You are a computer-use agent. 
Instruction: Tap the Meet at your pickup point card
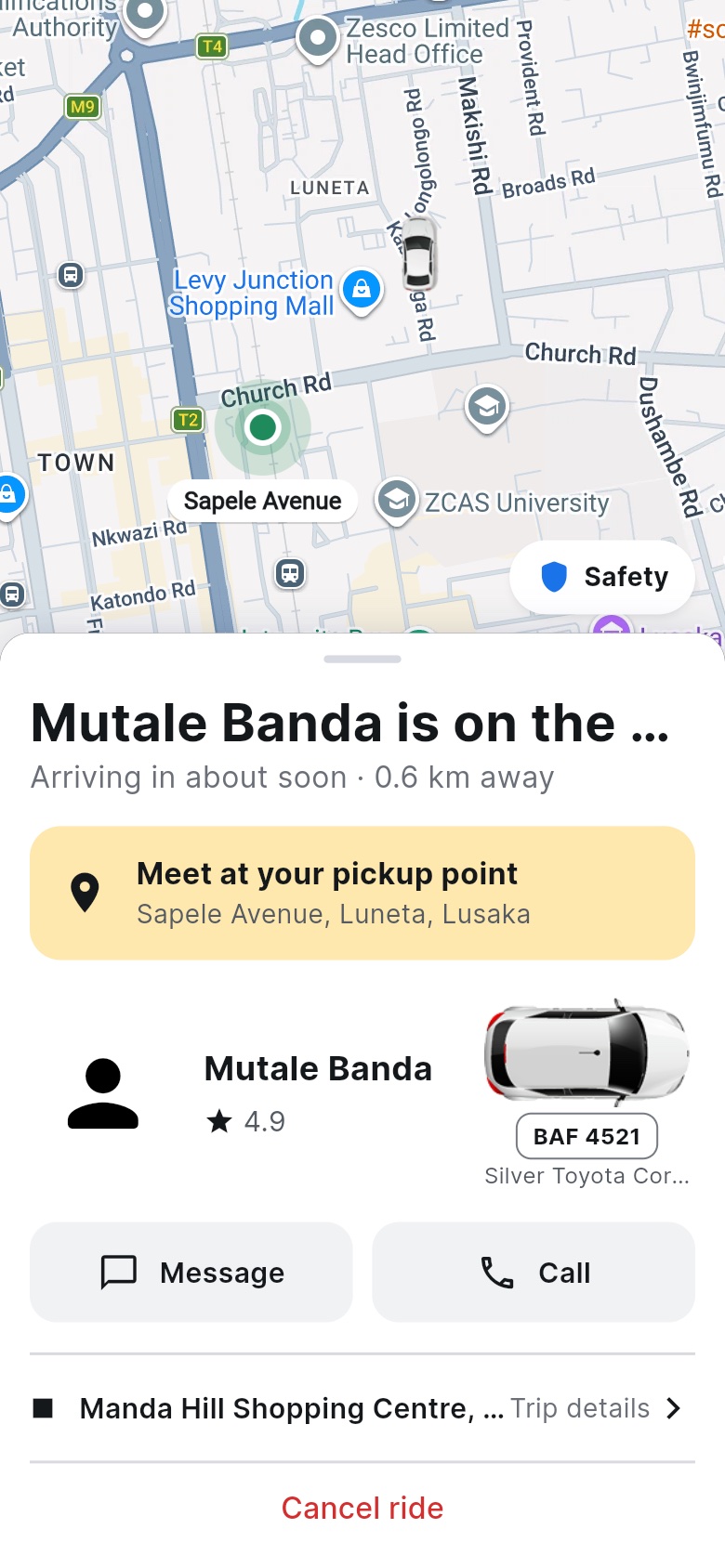click(x=362, y=893)
